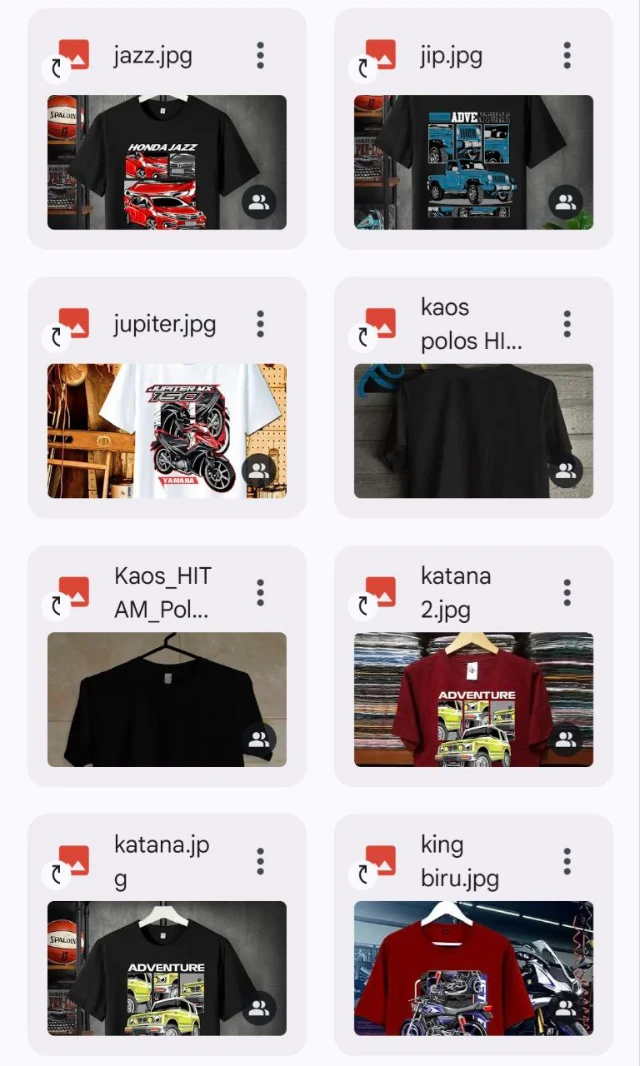Viewport: 640px width, 1066px height.
Task: View the katana.jpg image
Action: pyautogui.click(x=167, y=968)
